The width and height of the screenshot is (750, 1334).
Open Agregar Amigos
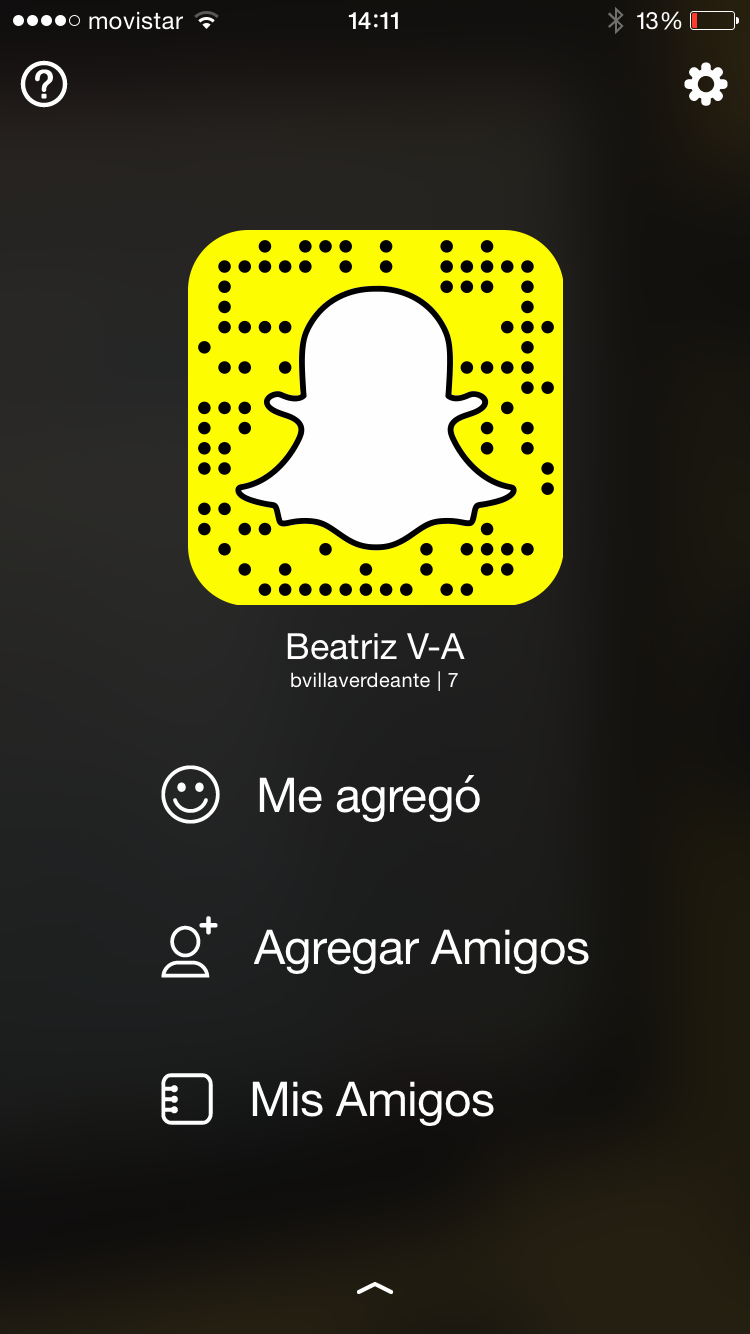pyautogui.click(x=421, y=948)
